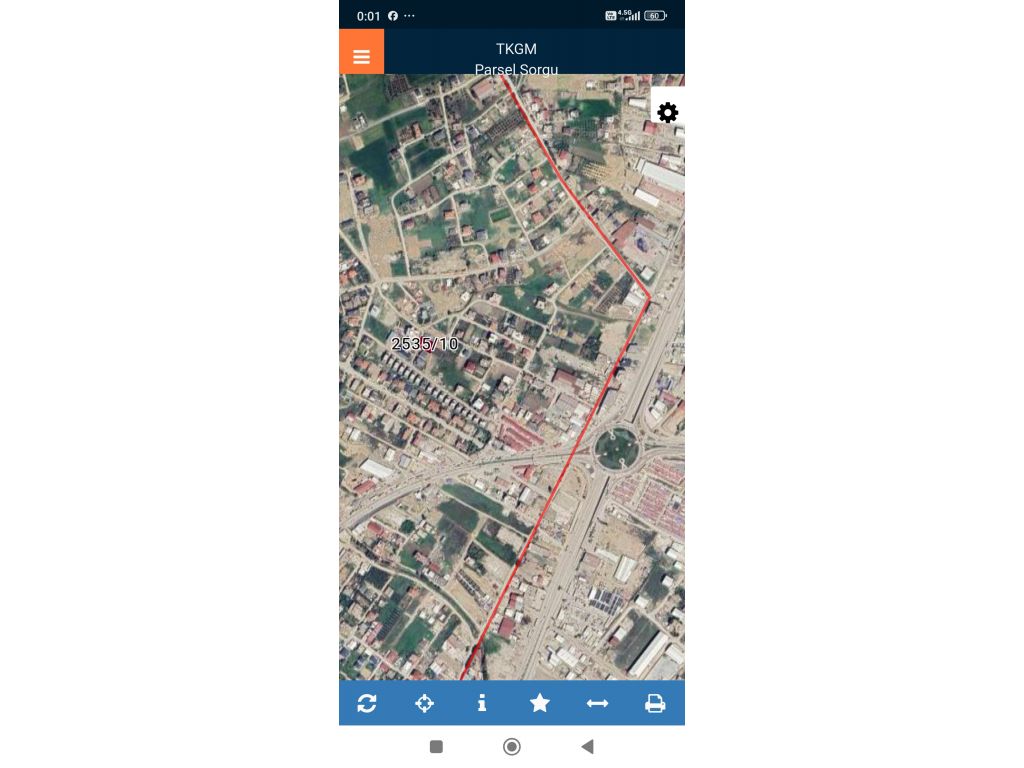The width and height of the screenshot is (1024, 768).
Task: Center map on my location
Action: click(x=424, y=703)
